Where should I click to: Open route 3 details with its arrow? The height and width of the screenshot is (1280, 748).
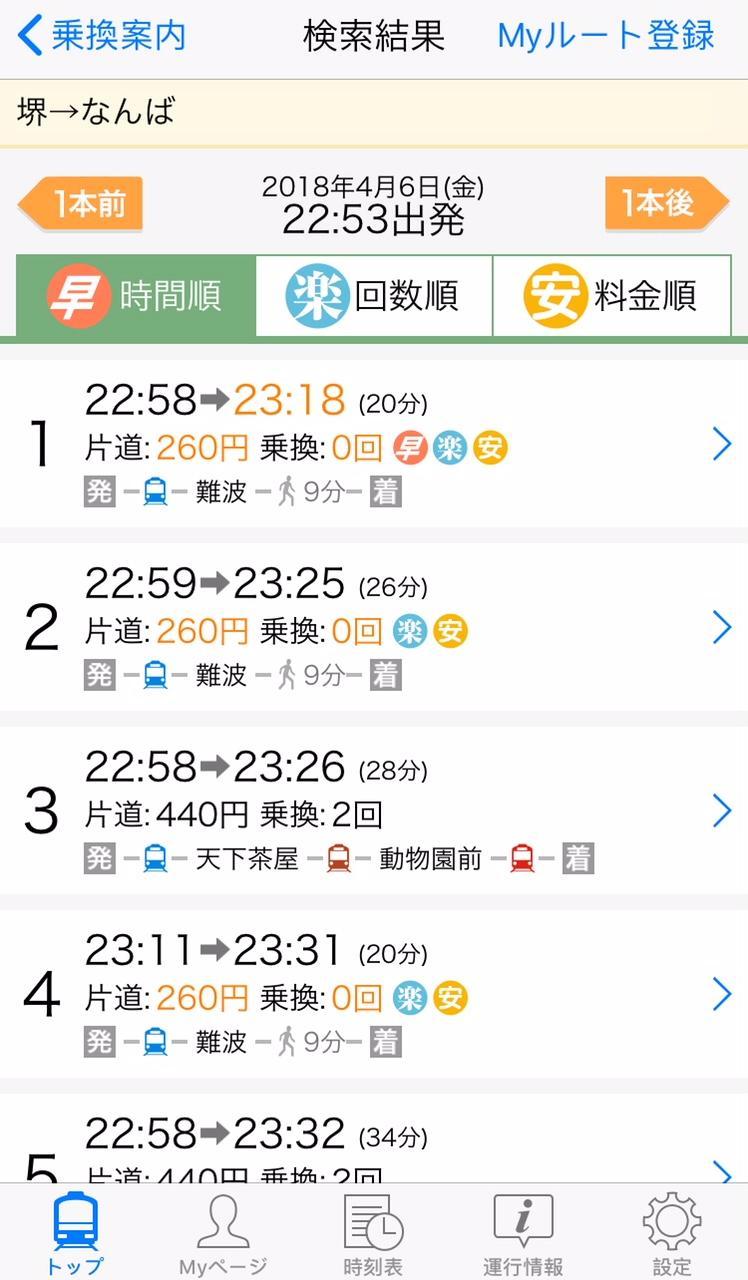tap(723, 810)
